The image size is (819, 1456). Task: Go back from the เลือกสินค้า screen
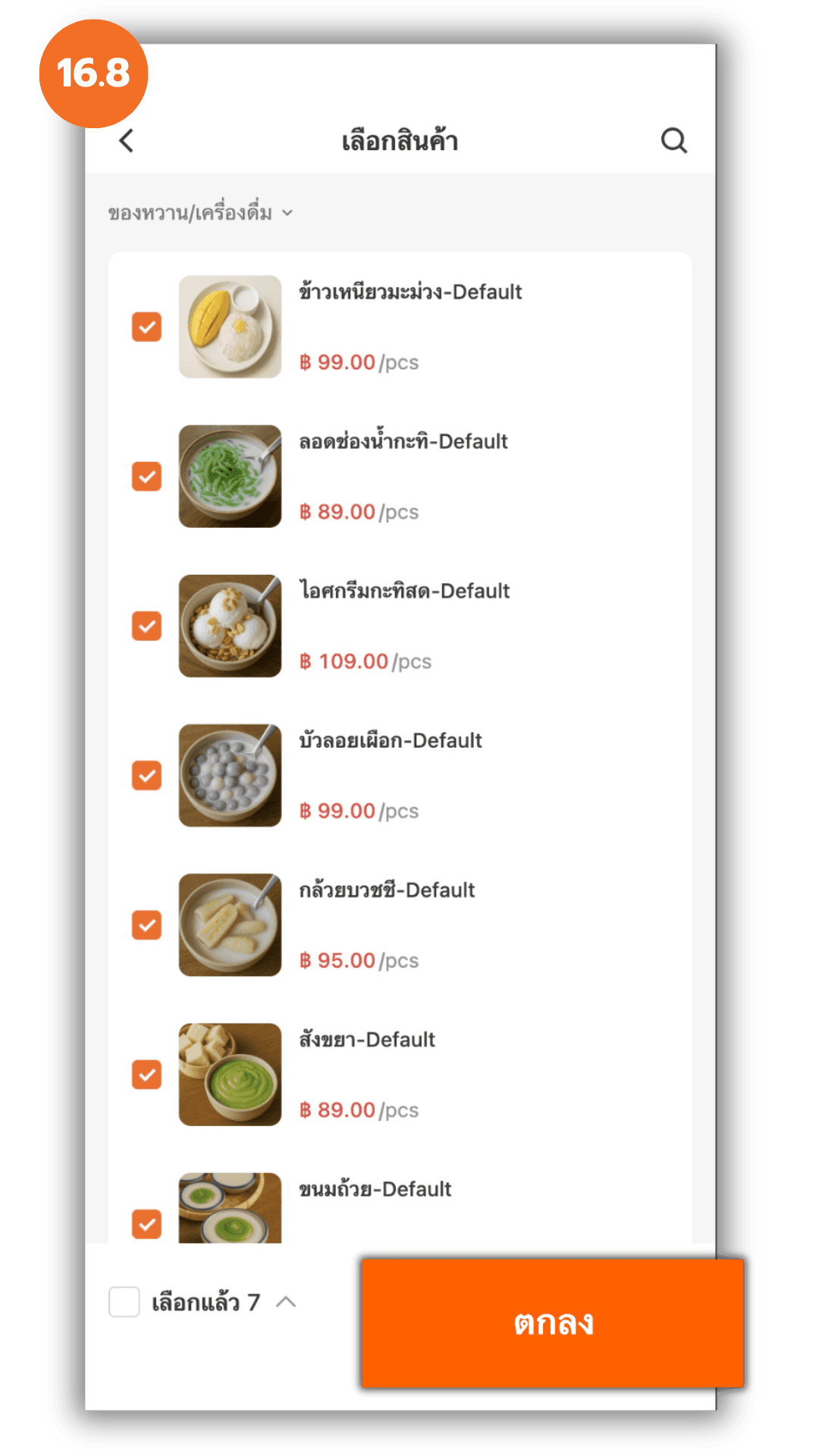click(127, 141)
